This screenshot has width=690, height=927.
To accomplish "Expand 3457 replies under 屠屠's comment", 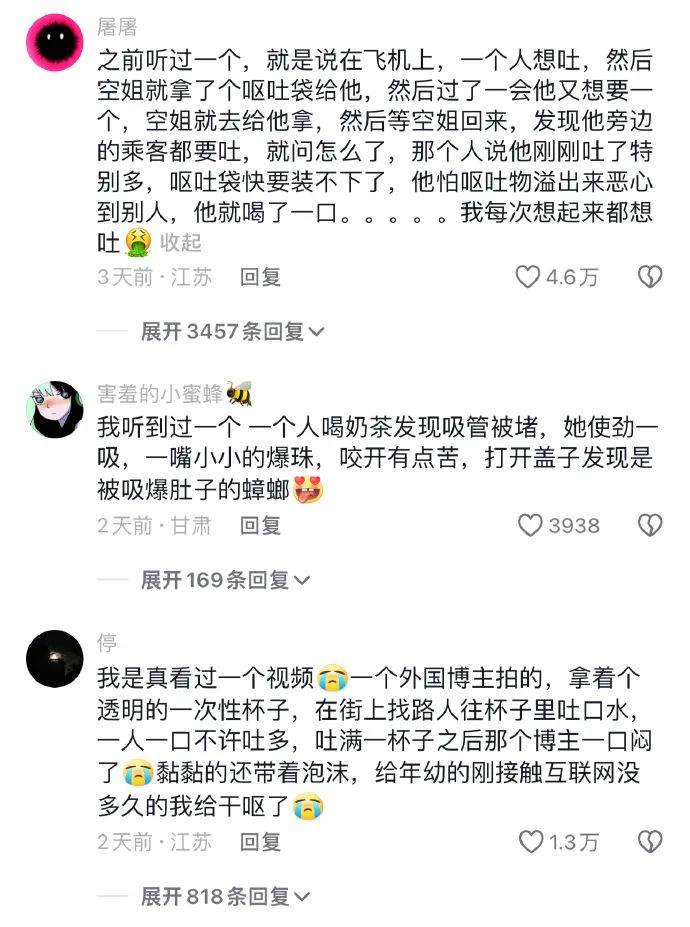I will (232, 331).
